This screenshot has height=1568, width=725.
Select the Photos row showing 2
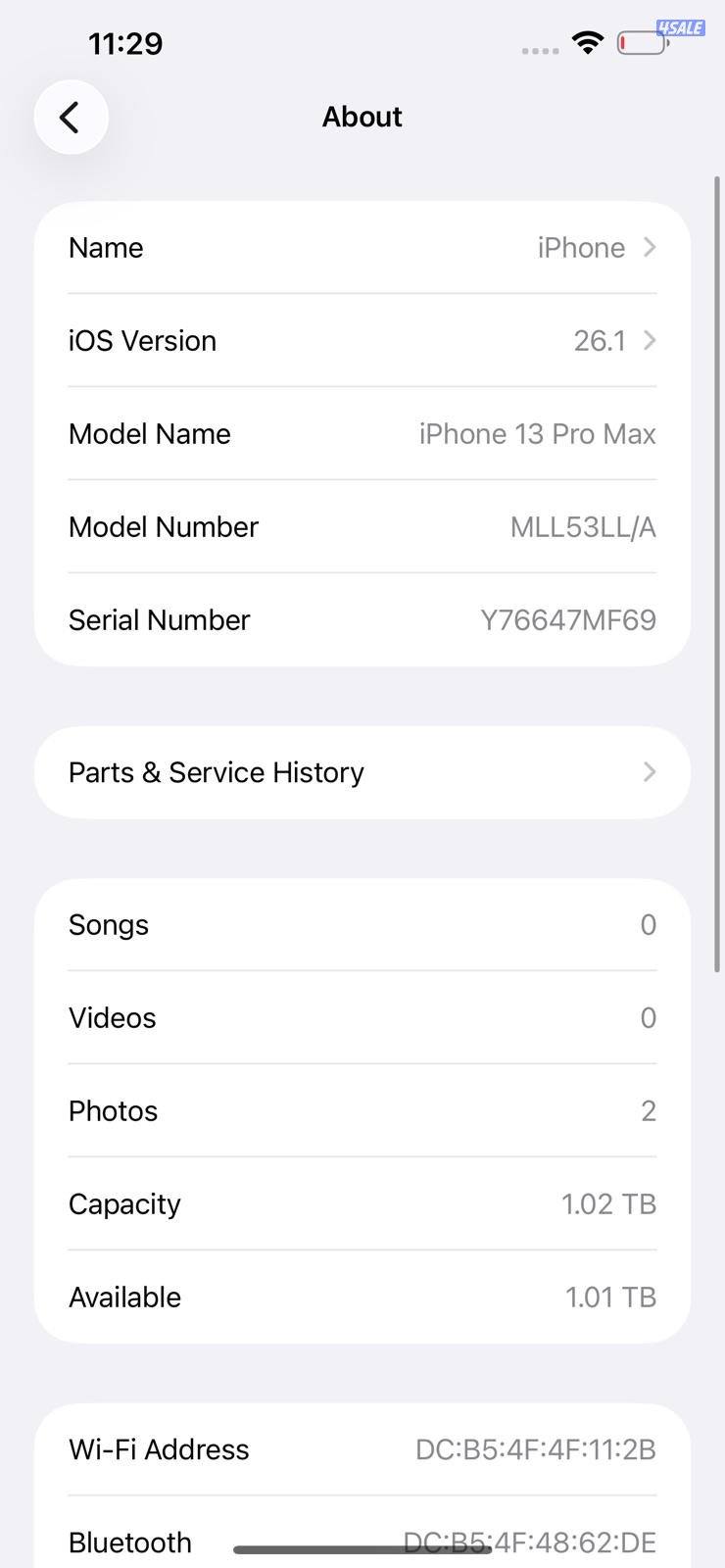(x=362, y=1110)
